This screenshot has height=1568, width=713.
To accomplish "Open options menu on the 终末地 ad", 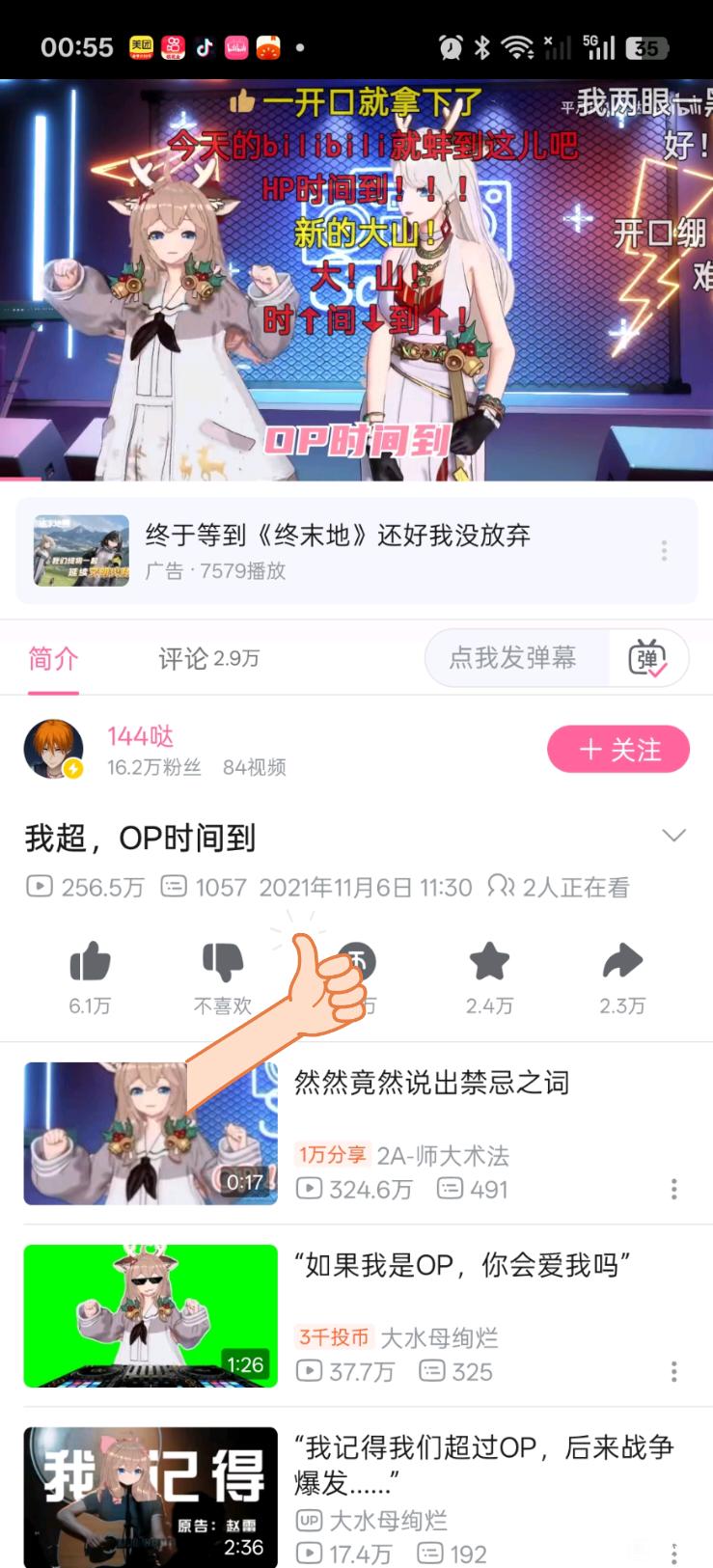I will coord(664,551).
